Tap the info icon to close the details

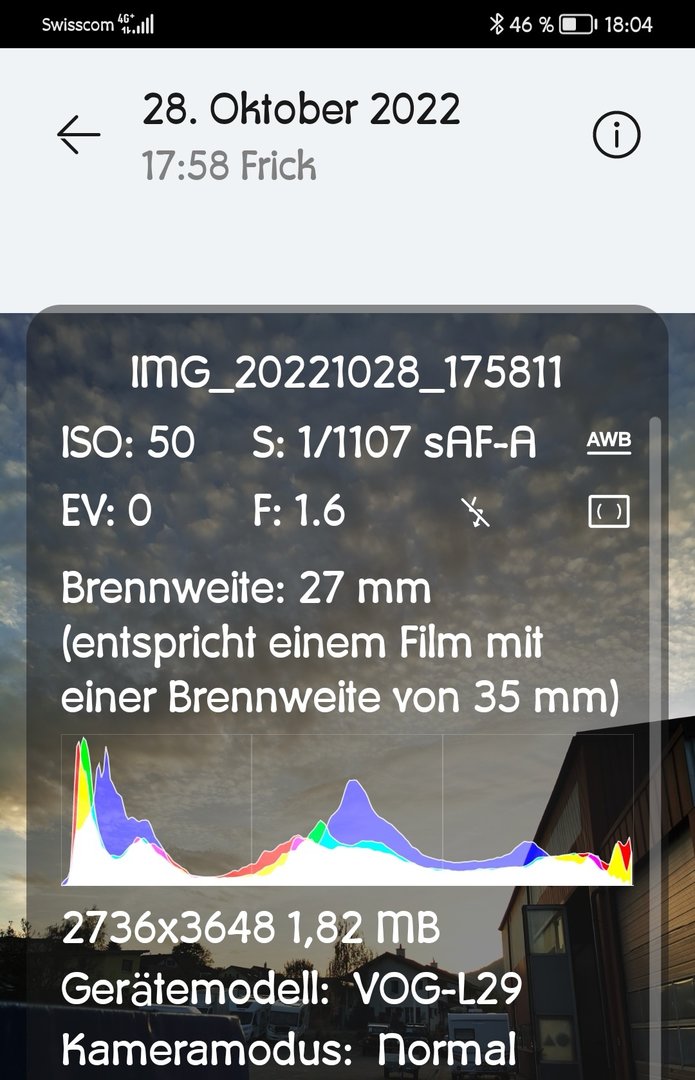point(616,135)
